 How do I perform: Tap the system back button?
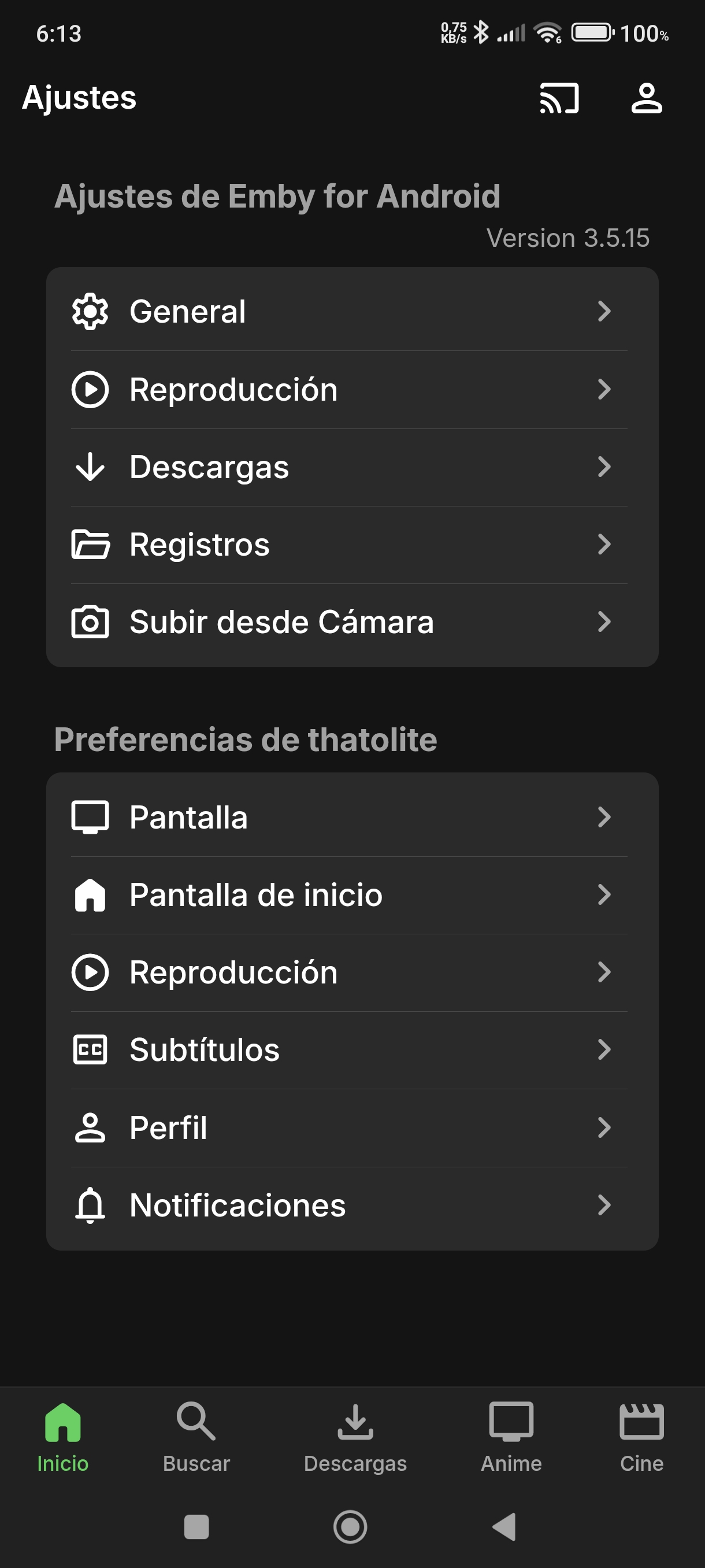click(505, 1526)
